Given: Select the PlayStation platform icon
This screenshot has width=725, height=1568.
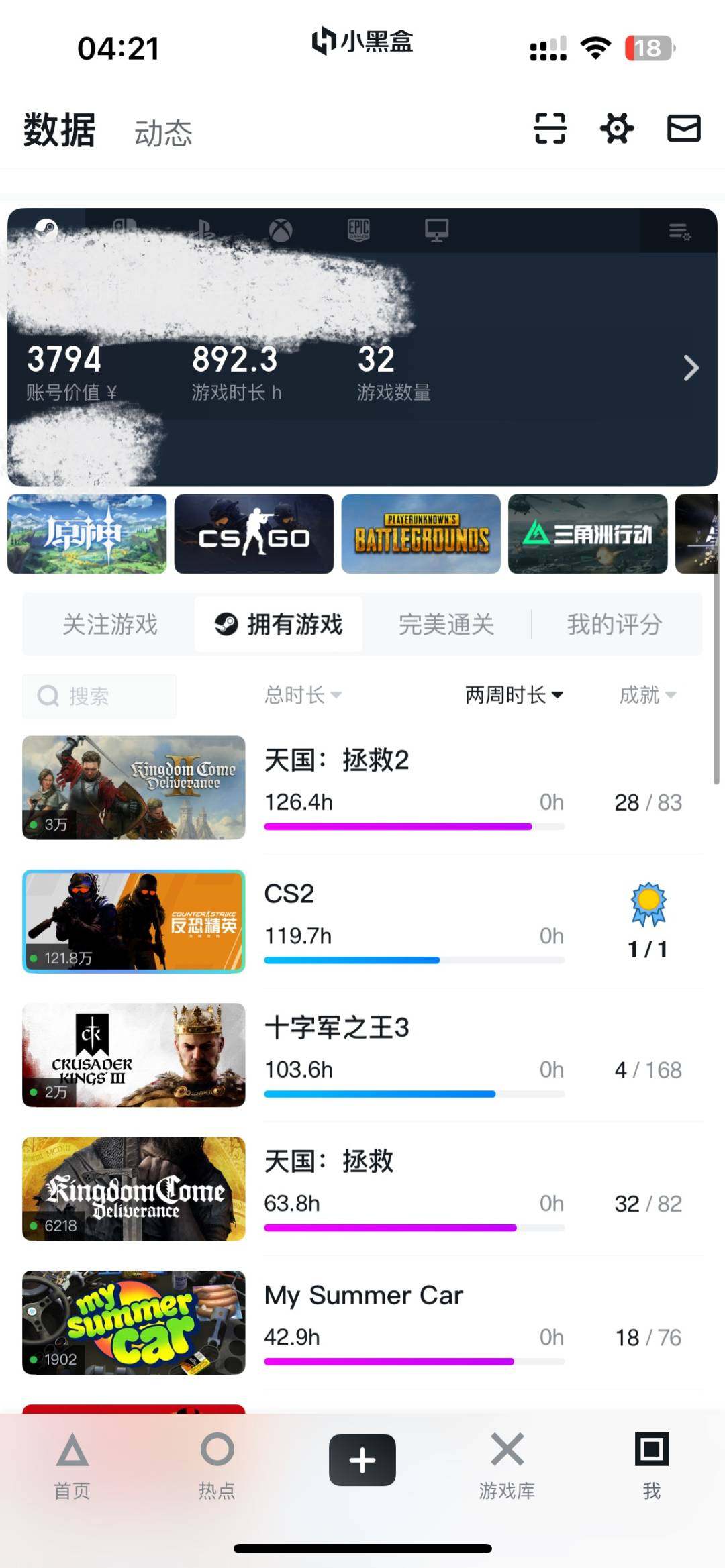Looking at the screenshot, I should 205,229.
